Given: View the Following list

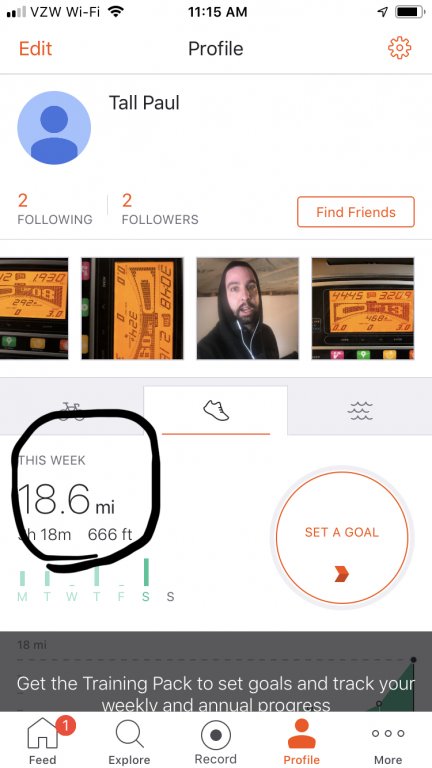Looking at the screenshot, I should coord(55,209).
